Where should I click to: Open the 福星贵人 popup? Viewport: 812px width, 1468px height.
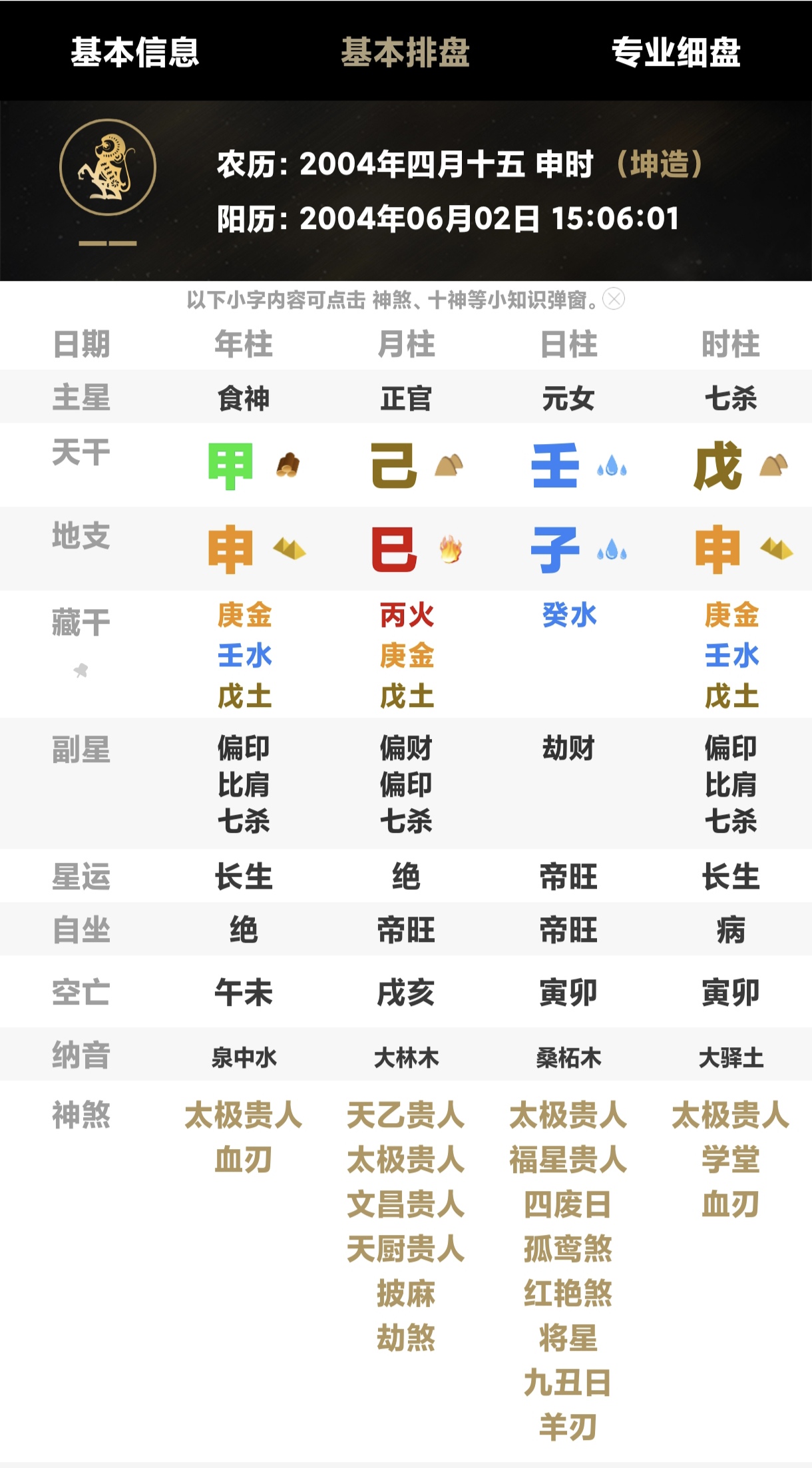click(x=568, y=1159)
